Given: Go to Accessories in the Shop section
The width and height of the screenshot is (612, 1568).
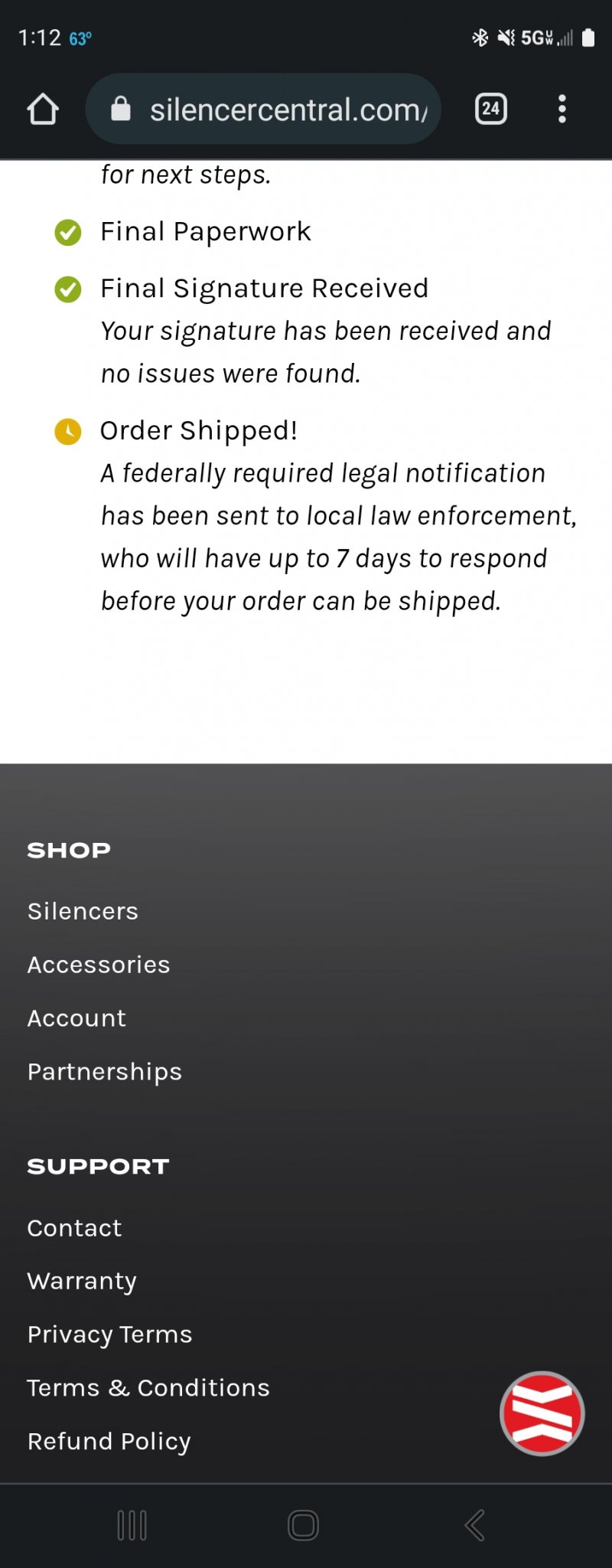Looking at the screenshot, I should (99, 965).
